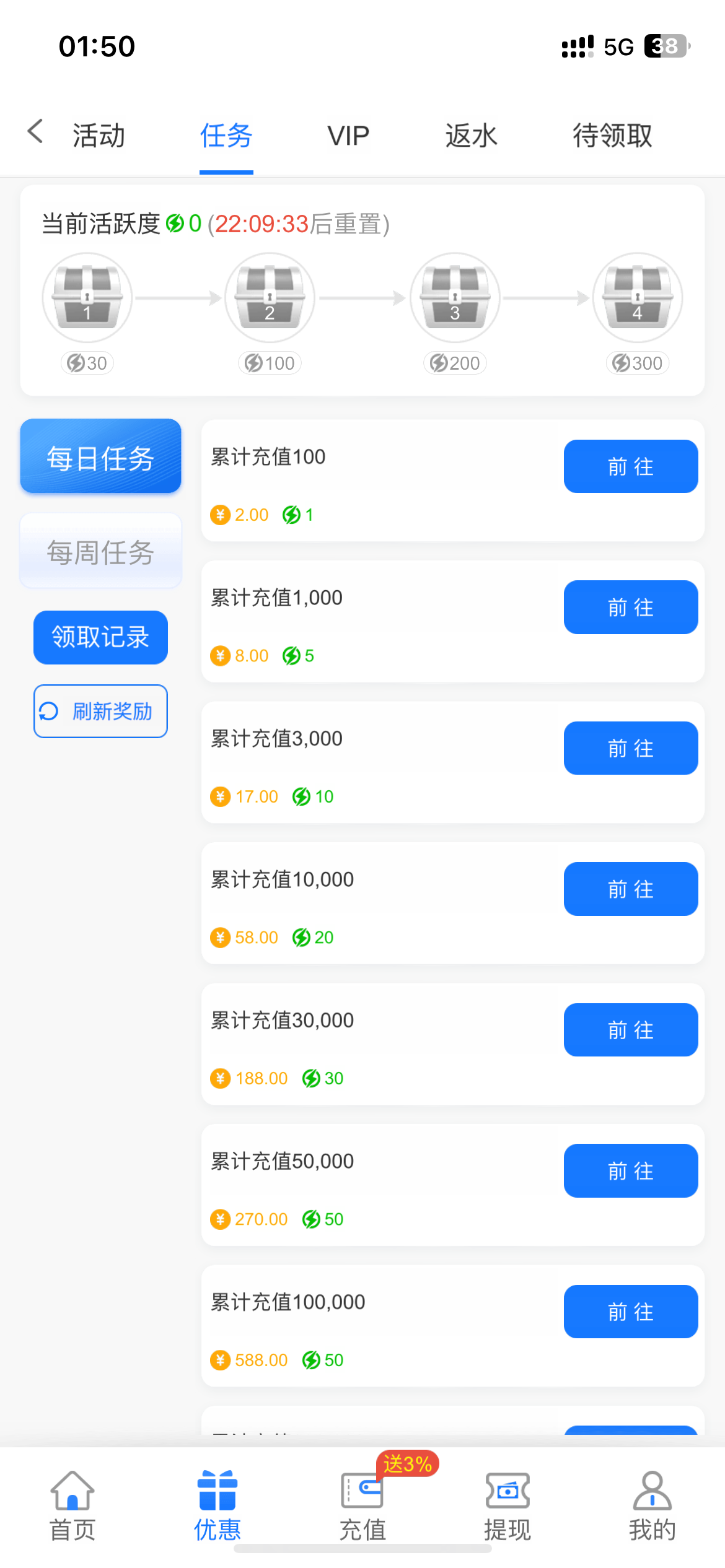Open 提现 in bottom navigation
Screen dimensions: 725x1568
tap(507, 1505)
